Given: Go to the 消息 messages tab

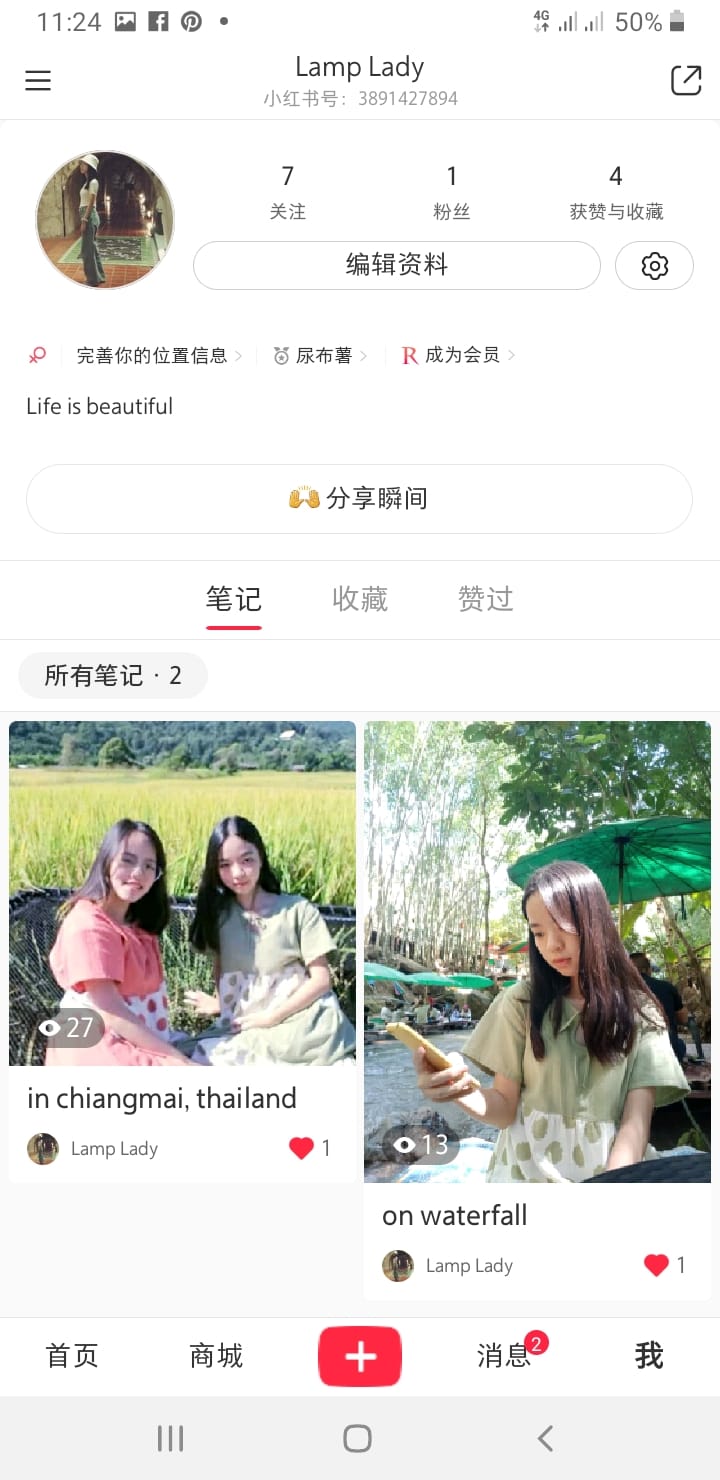Looking at the screenshot, I should click(x=503, y=1356).
